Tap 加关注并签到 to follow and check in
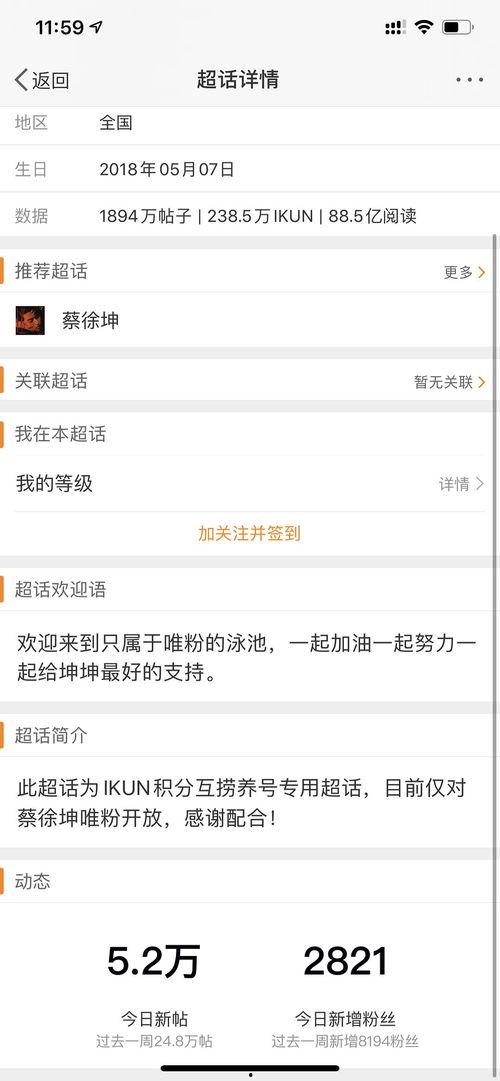This screenshot has height=1081, width=500. [x=250, y=534]
